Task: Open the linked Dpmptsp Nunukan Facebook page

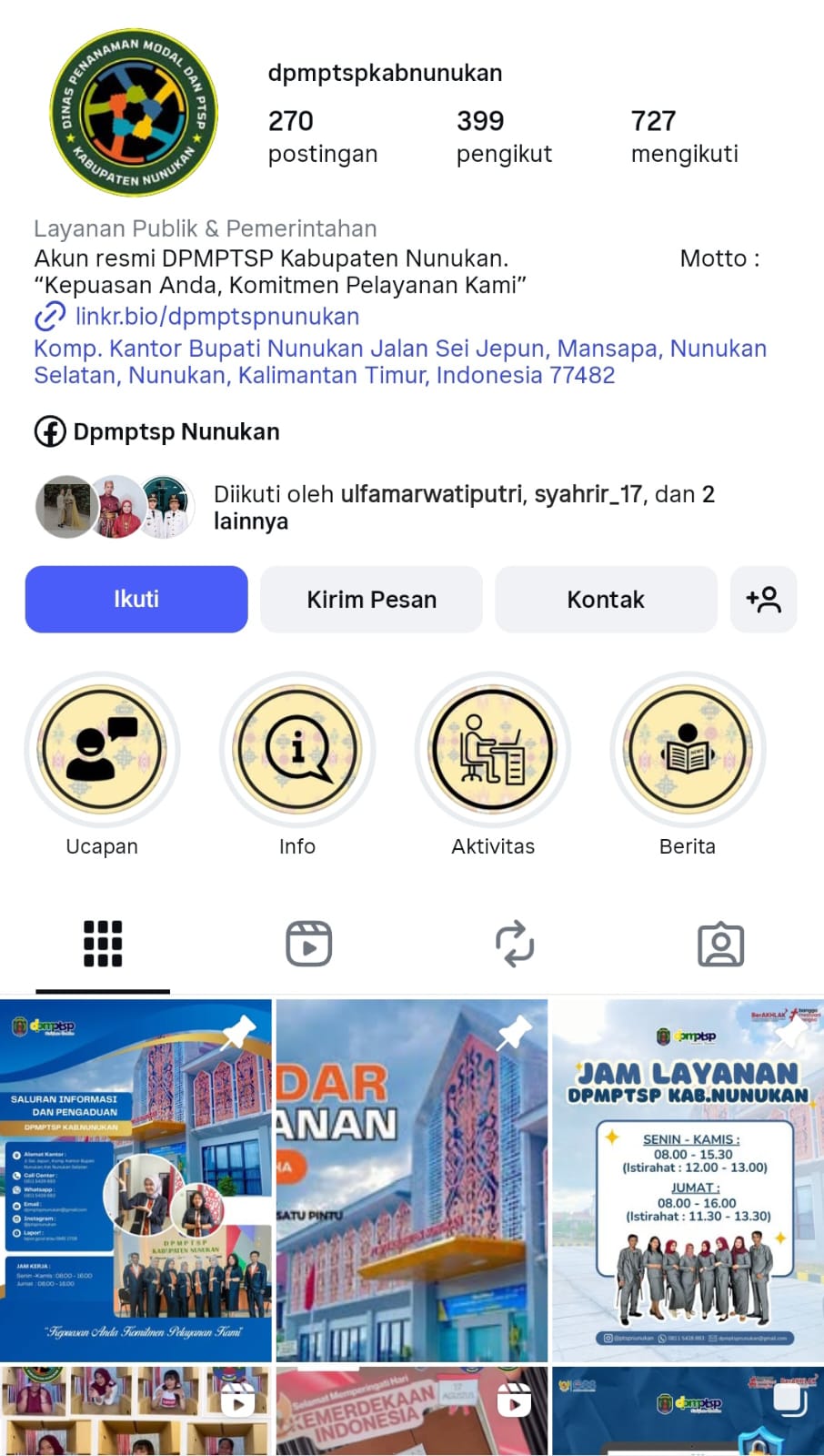Action: coord(176,431)
